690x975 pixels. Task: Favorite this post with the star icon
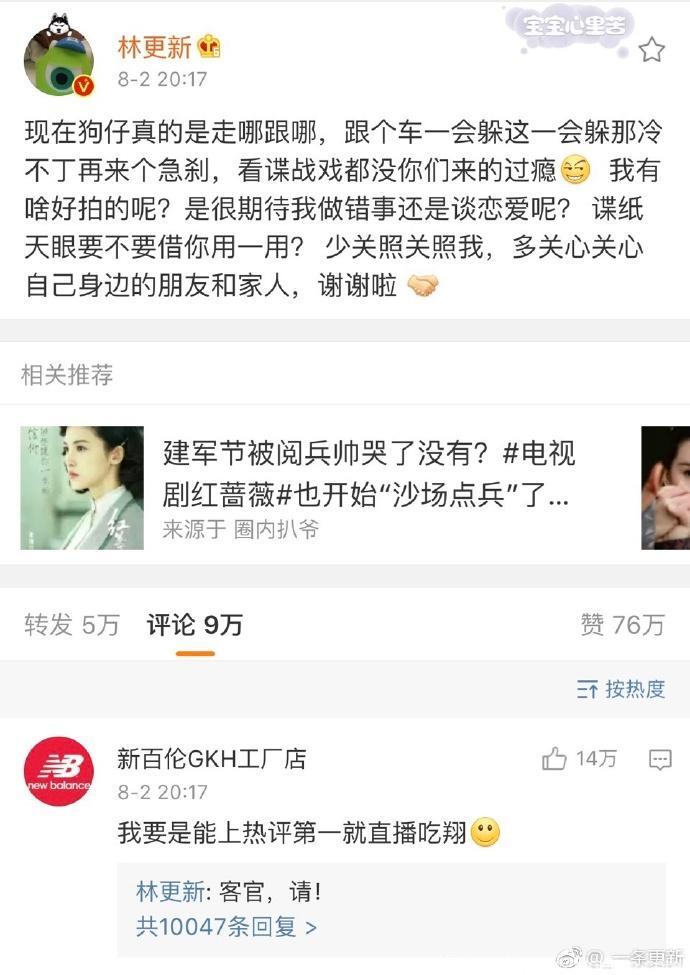651,49
